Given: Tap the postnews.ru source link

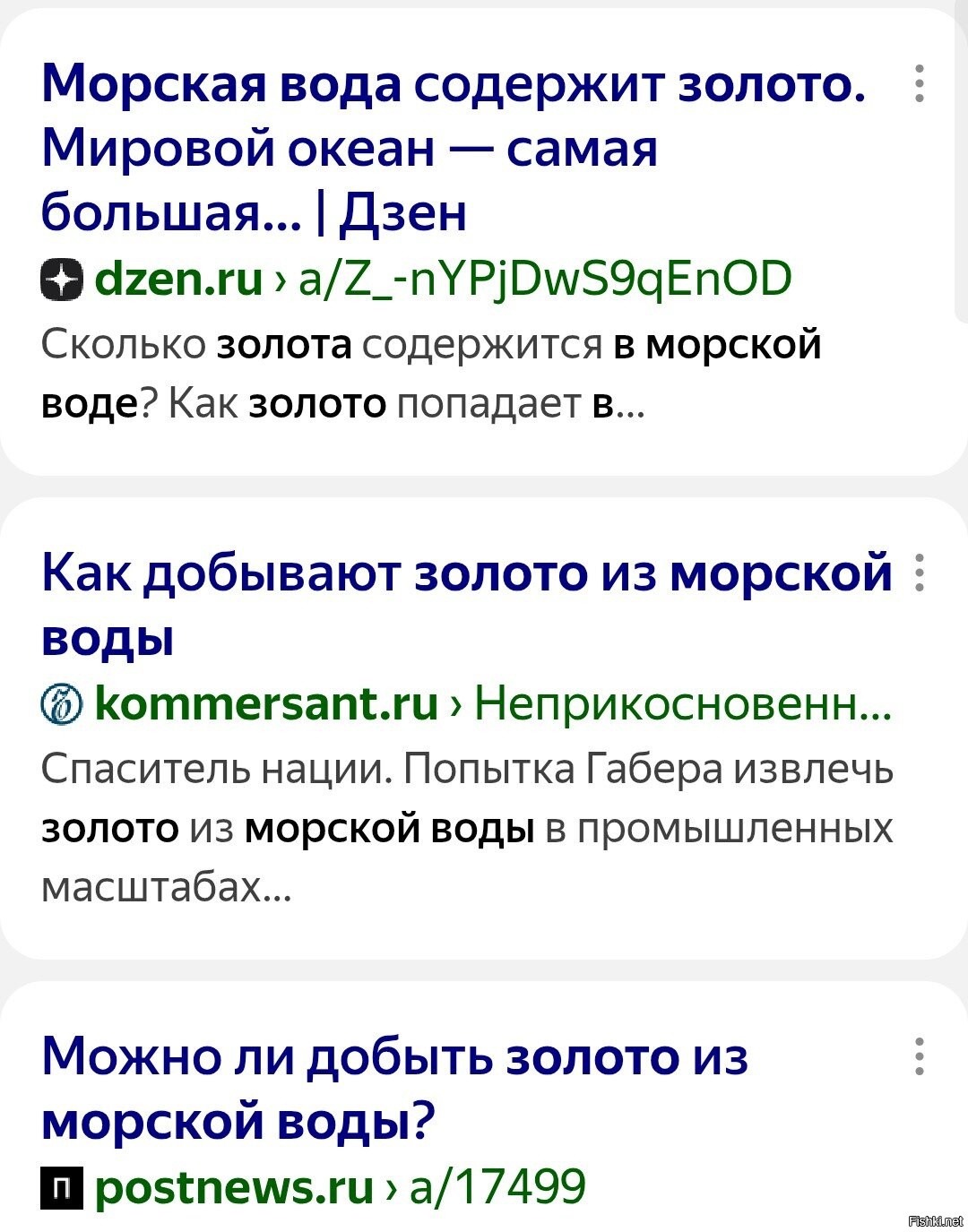Looking at the screenshot, I should pyautogui.click(x=235, y=1187).
